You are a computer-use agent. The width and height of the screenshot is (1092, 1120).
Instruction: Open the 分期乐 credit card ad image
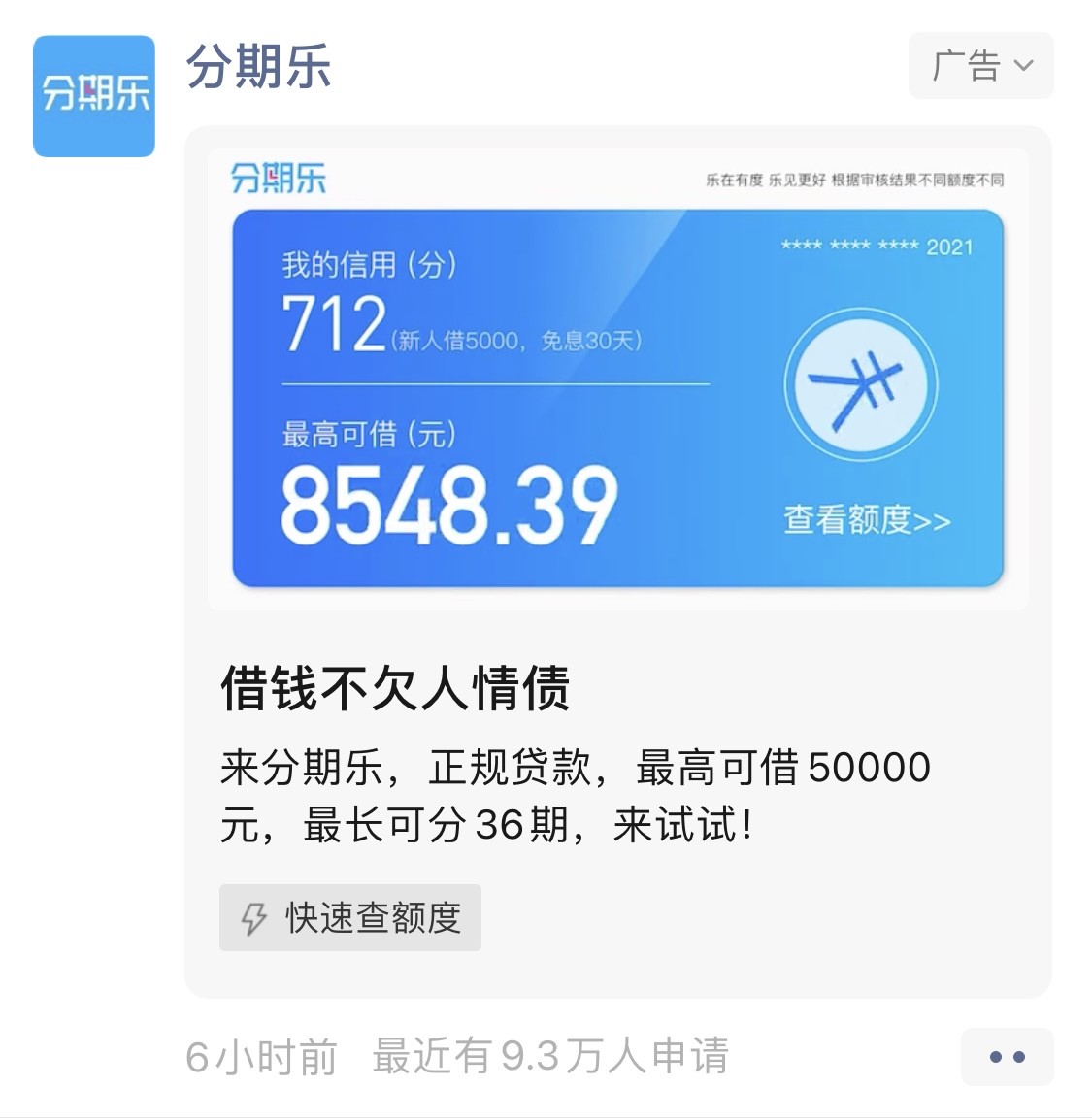pyautogui.click(x=617, y=380)
